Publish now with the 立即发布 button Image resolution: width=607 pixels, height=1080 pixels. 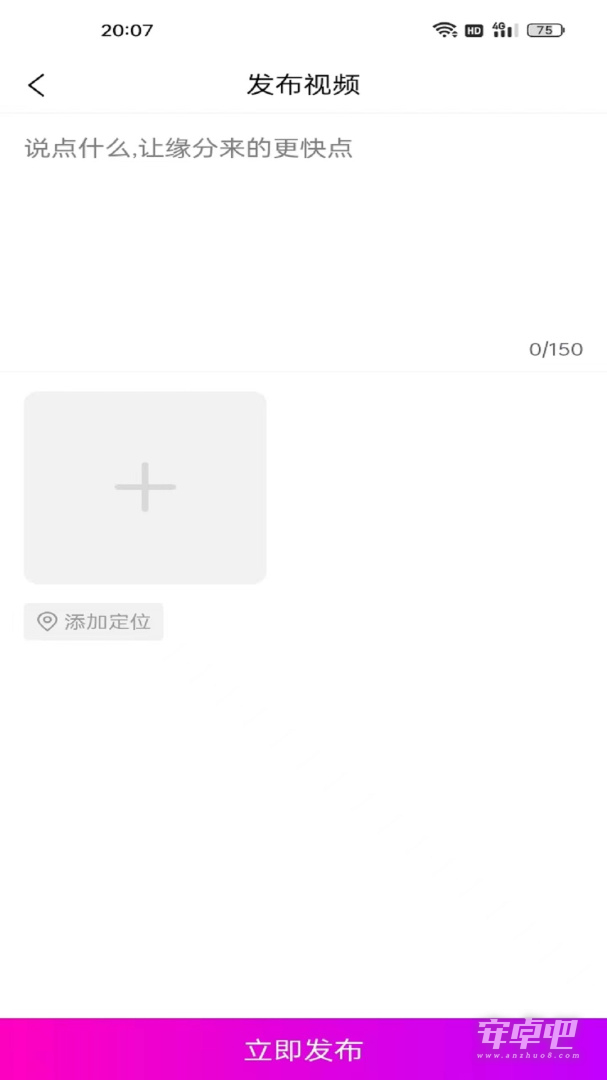pyautogui.click(x=303, y=1049)
